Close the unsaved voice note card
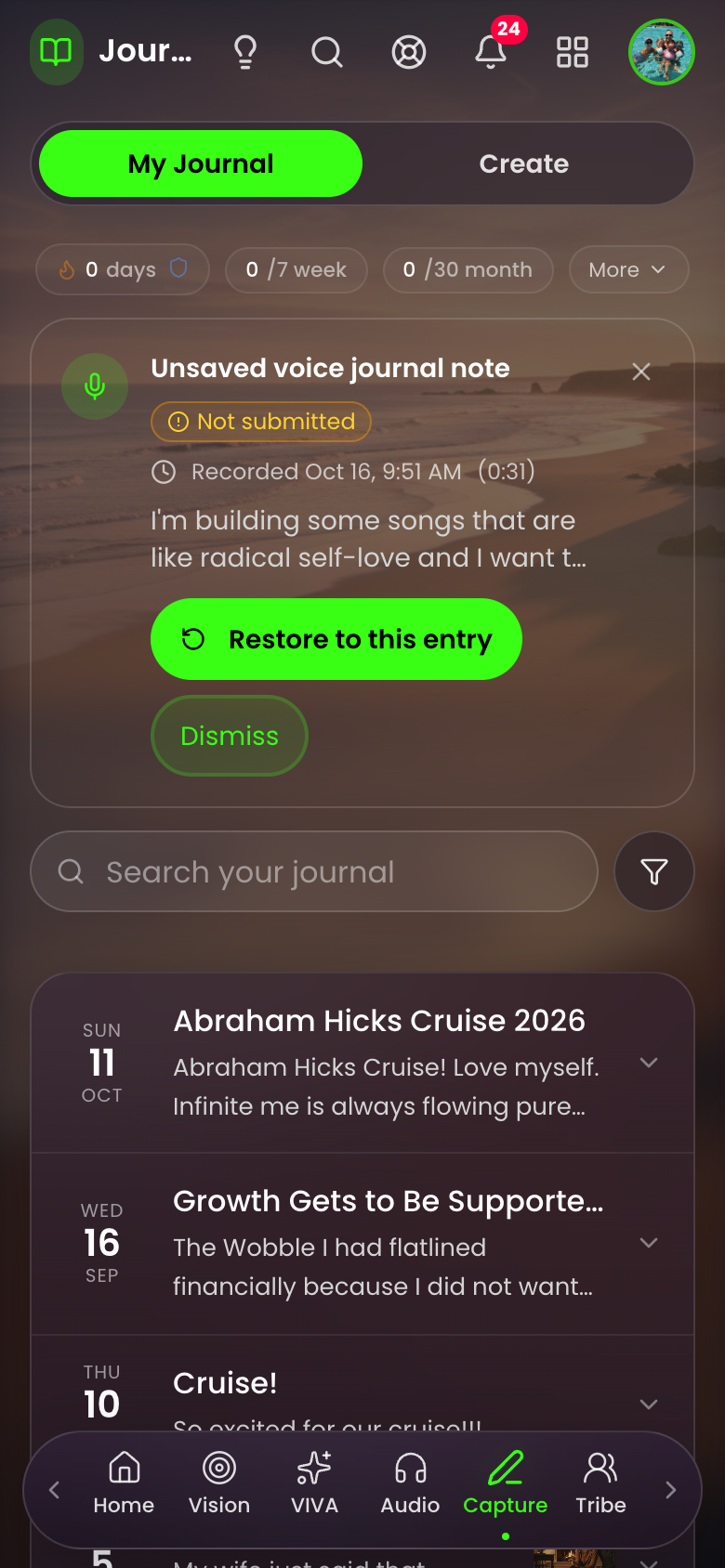The image size is (725, 1568). (x=641, y=372)
